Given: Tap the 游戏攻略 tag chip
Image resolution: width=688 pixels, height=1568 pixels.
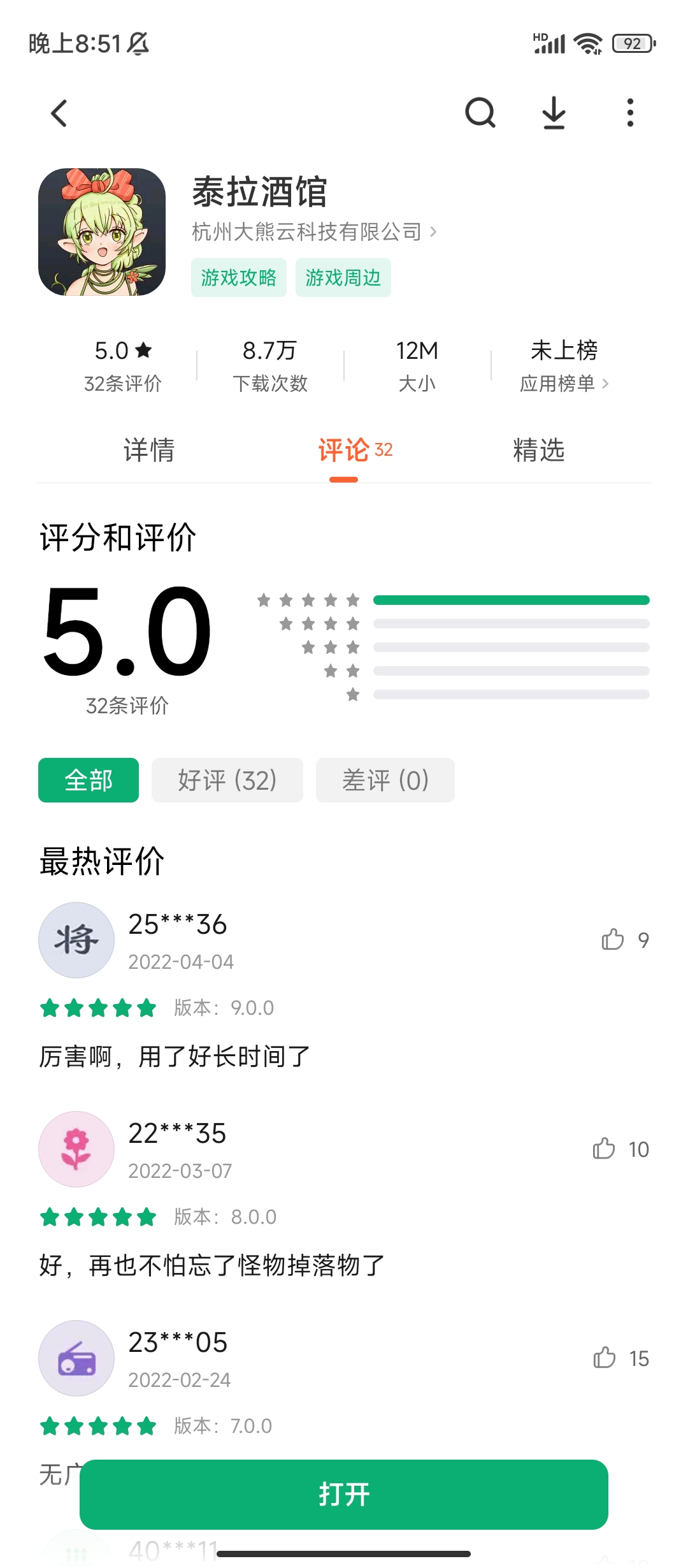Looking at the screenshot, I should 238,278.
